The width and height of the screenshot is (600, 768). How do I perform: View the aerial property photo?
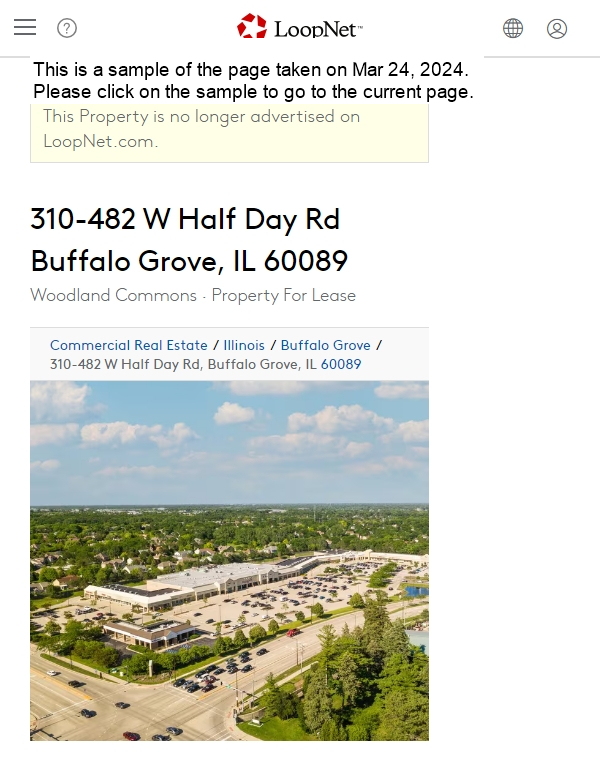coord(229,560)
